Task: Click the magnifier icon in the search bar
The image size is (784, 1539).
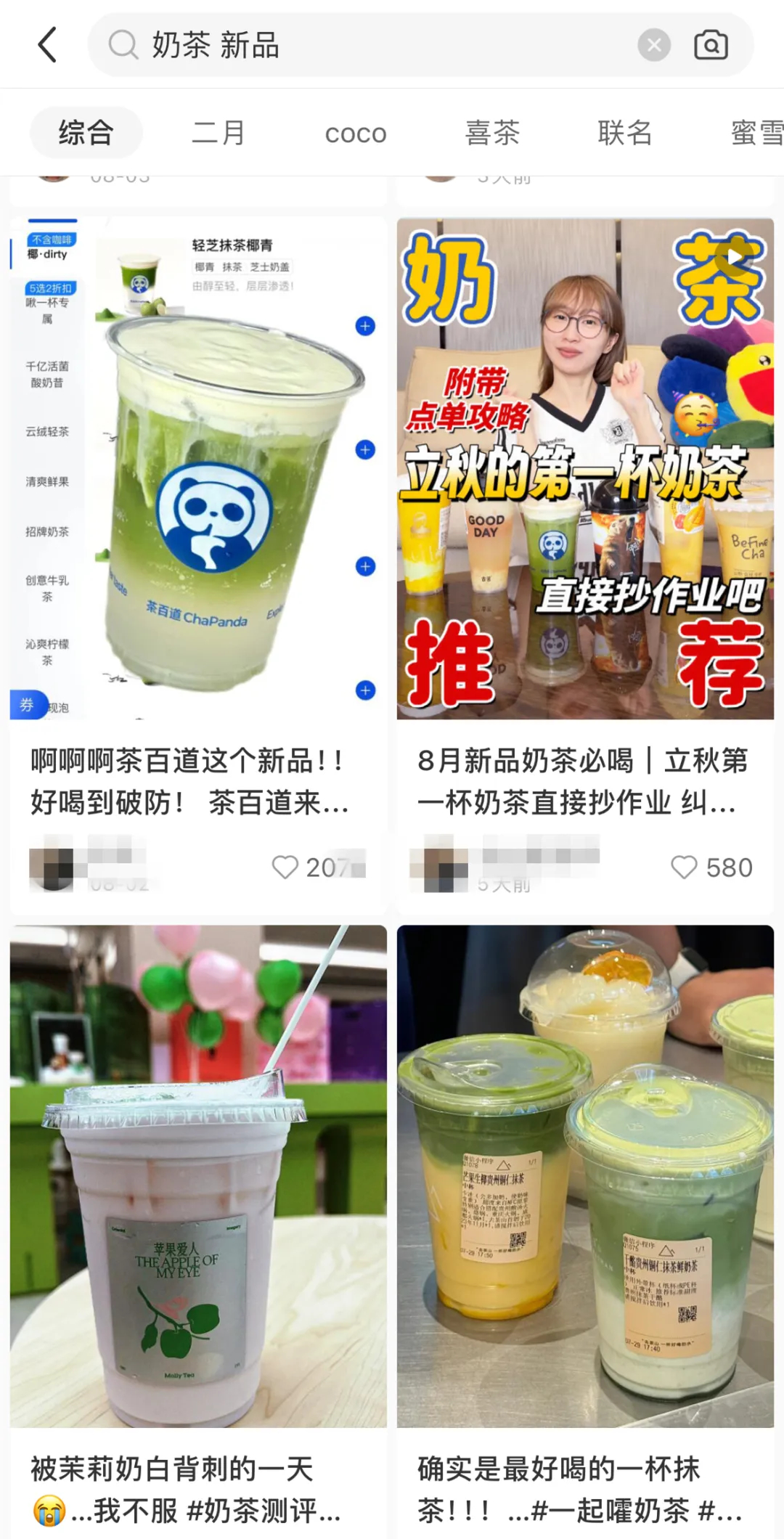Action: [x=125, y=44]
